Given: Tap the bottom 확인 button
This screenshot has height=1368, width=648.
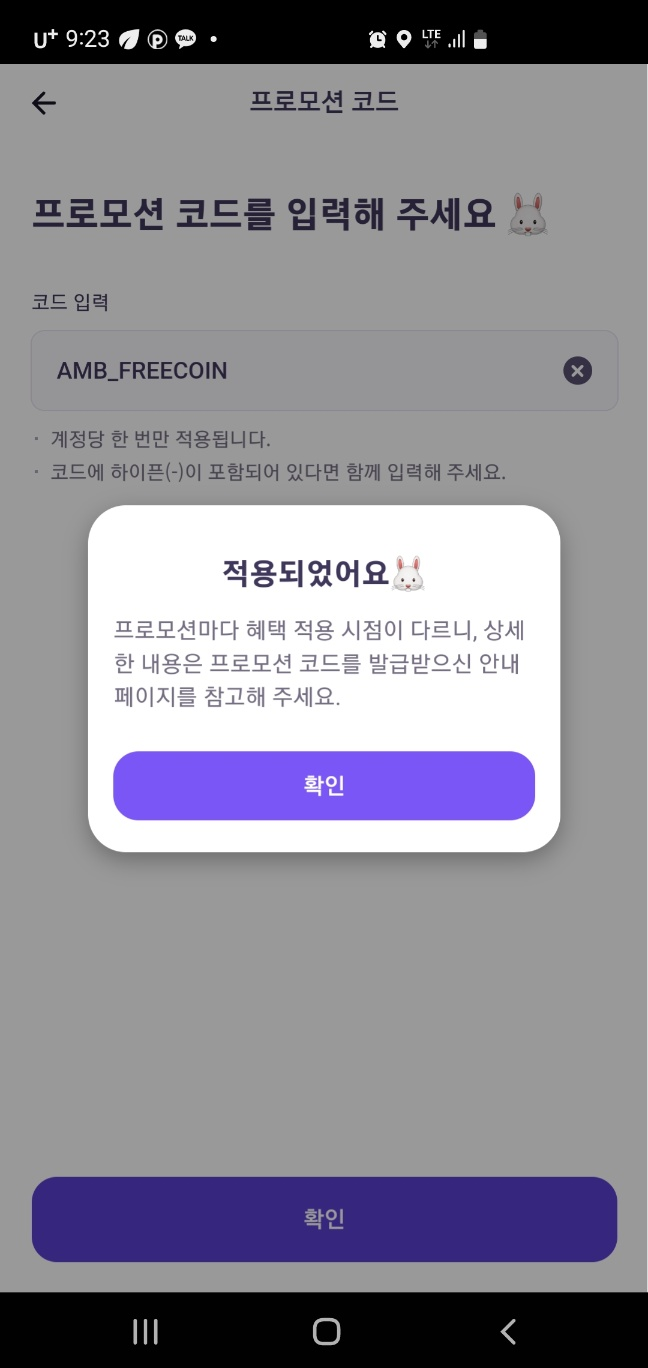Looking at the screenshot, I should [x=324, y=1219].
